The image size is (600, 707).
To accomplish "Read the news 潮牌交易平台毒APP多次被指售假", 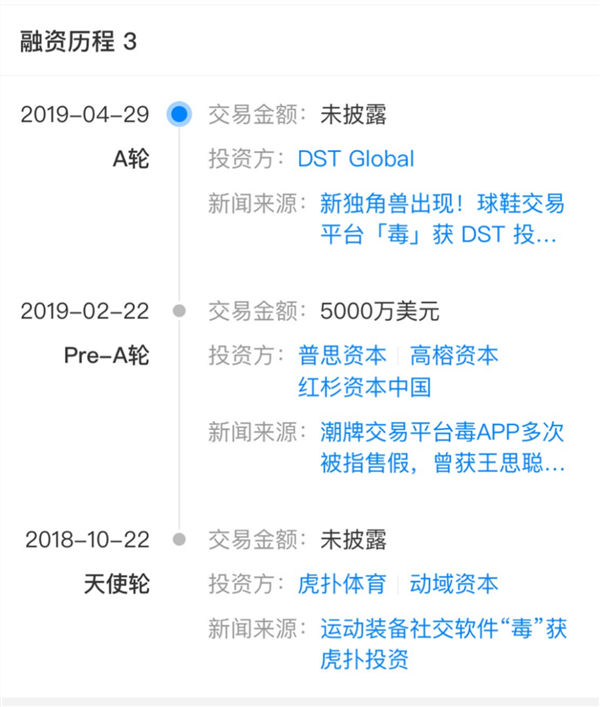I will coord(441,448).
